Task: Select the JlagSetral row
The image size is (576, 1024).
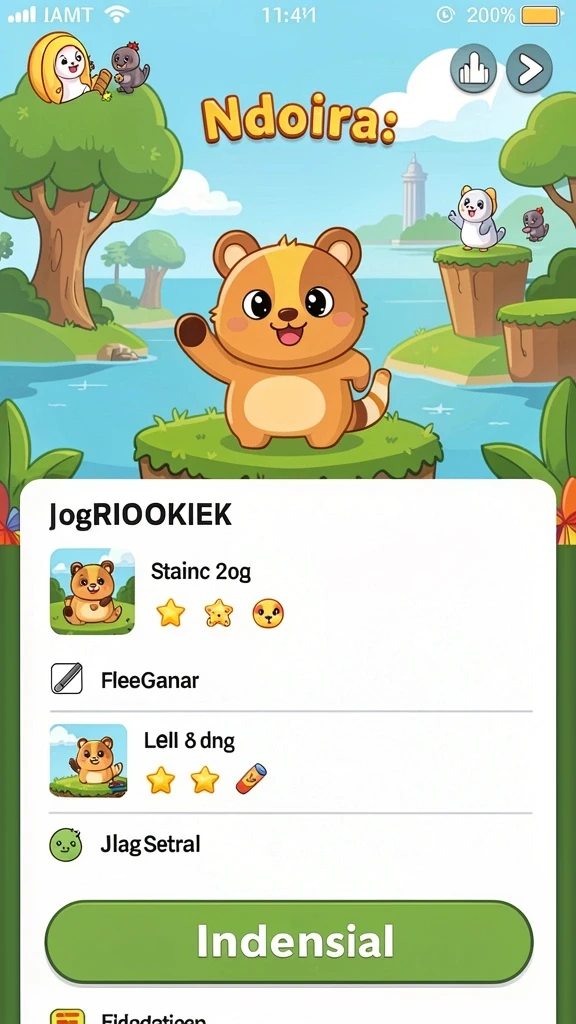Action: click(291, 845)
